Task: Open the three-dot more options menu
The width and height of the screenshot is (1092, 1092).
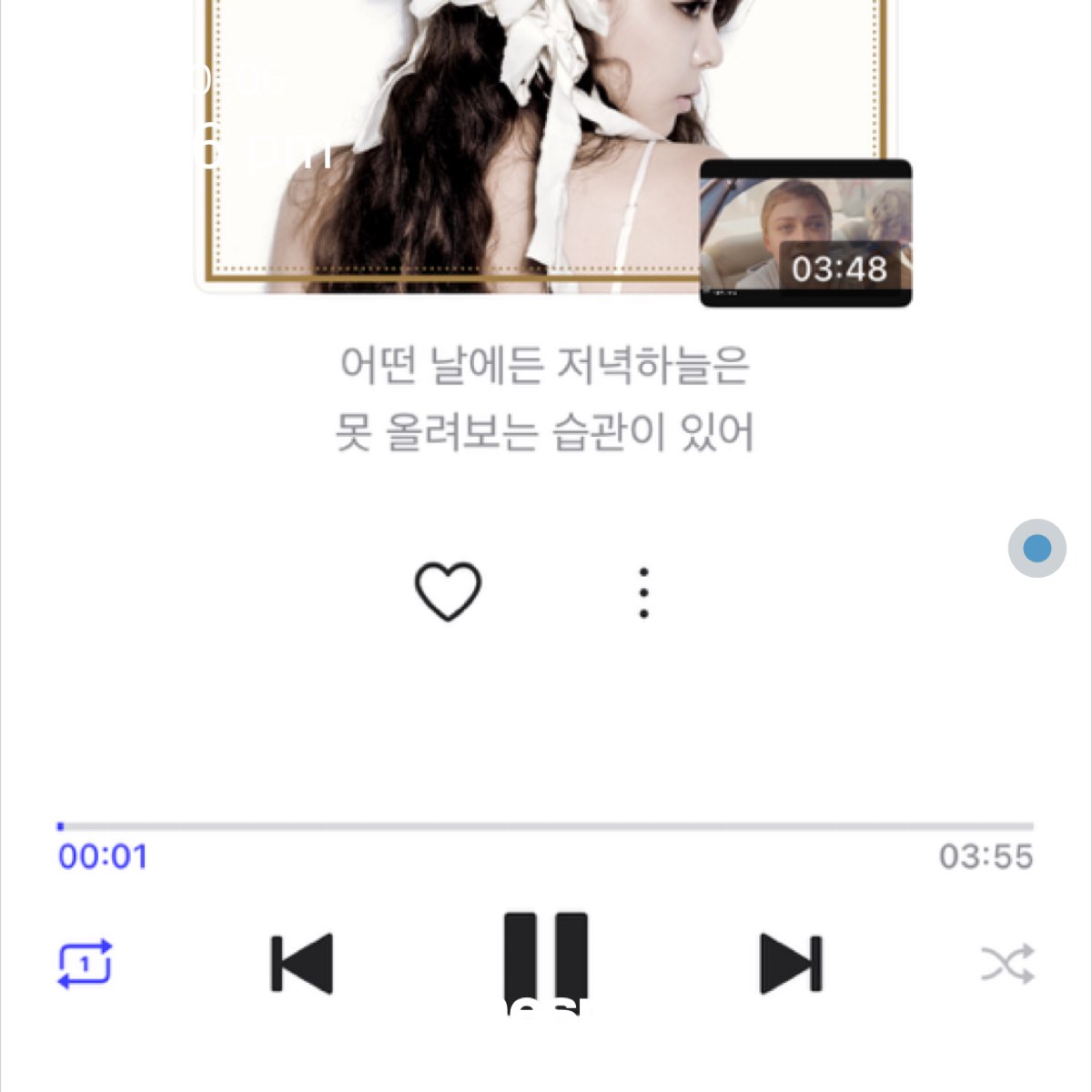Action: pyautogui.click(x=643, y=593)
